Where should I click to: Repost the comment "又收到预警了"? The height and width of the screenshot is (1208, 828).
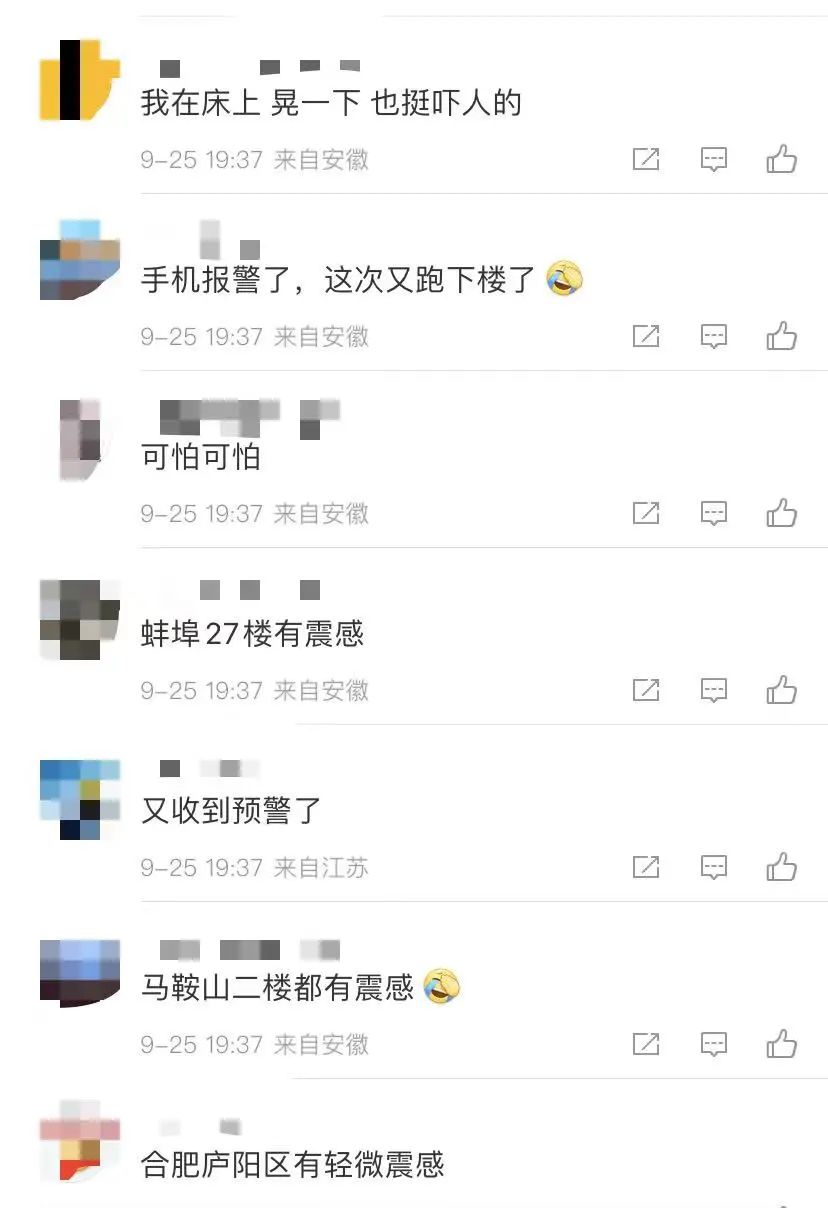(646, 867)
